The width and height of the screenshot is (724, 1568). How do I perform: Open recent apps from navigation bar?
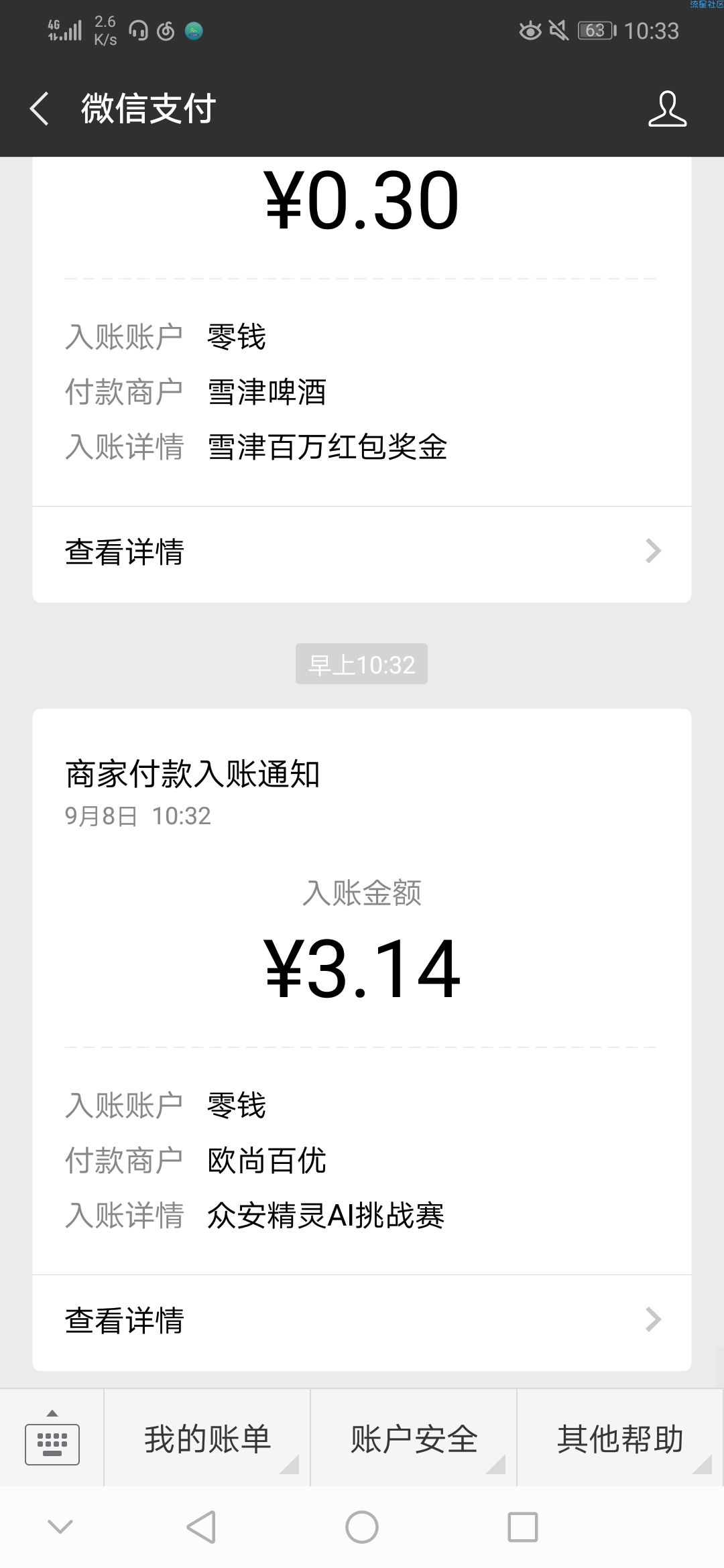point(523,1528)
